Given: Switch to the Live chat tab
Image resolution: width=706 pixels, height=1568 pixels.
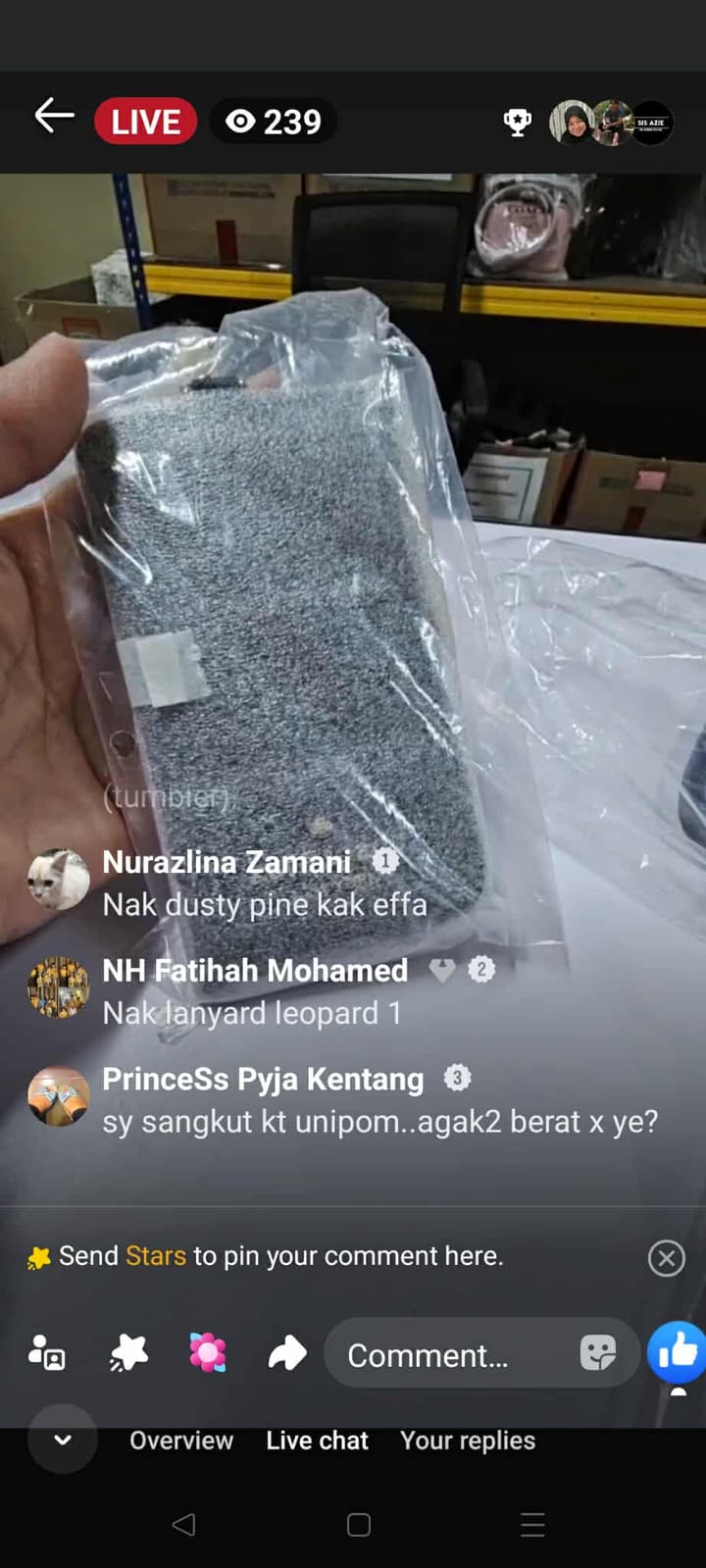Looking at the screenshot, I should click(x=317, y=1441).
